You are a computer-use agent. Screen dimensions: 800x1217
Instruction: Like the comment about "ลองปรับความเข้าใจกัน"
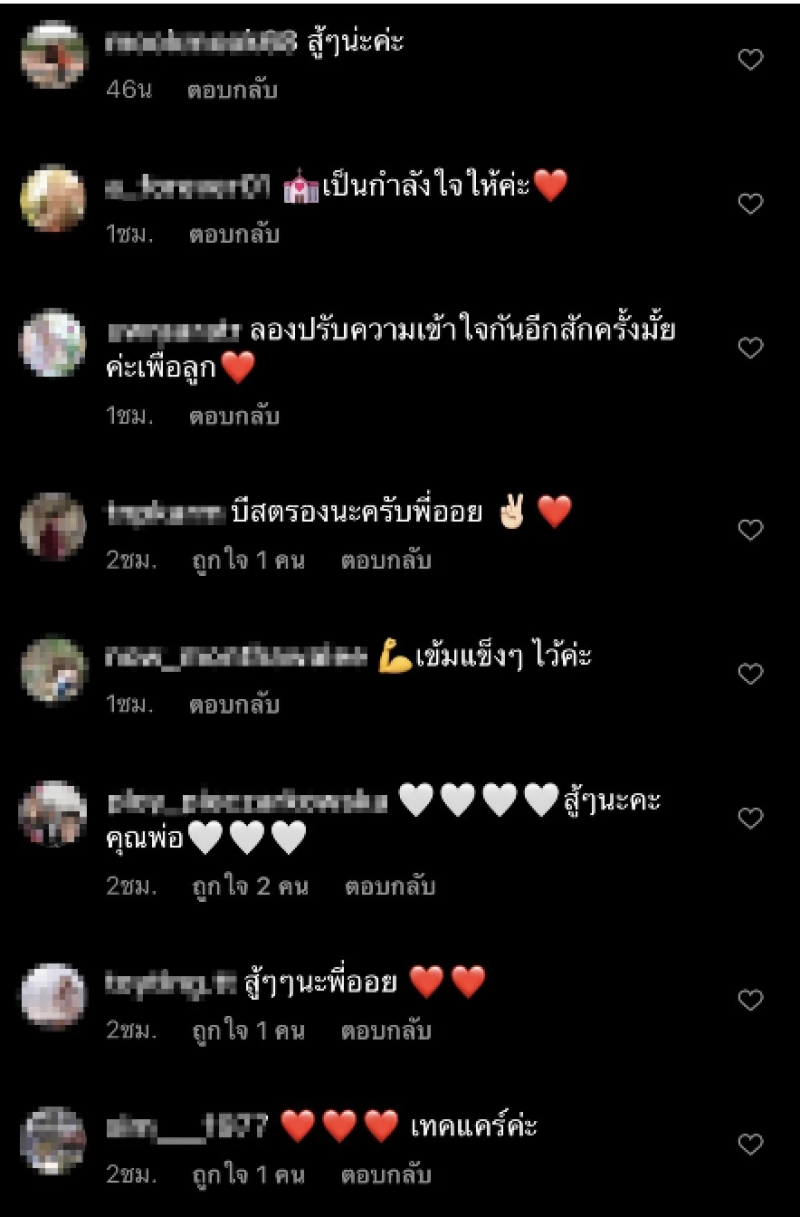[750, 348]
